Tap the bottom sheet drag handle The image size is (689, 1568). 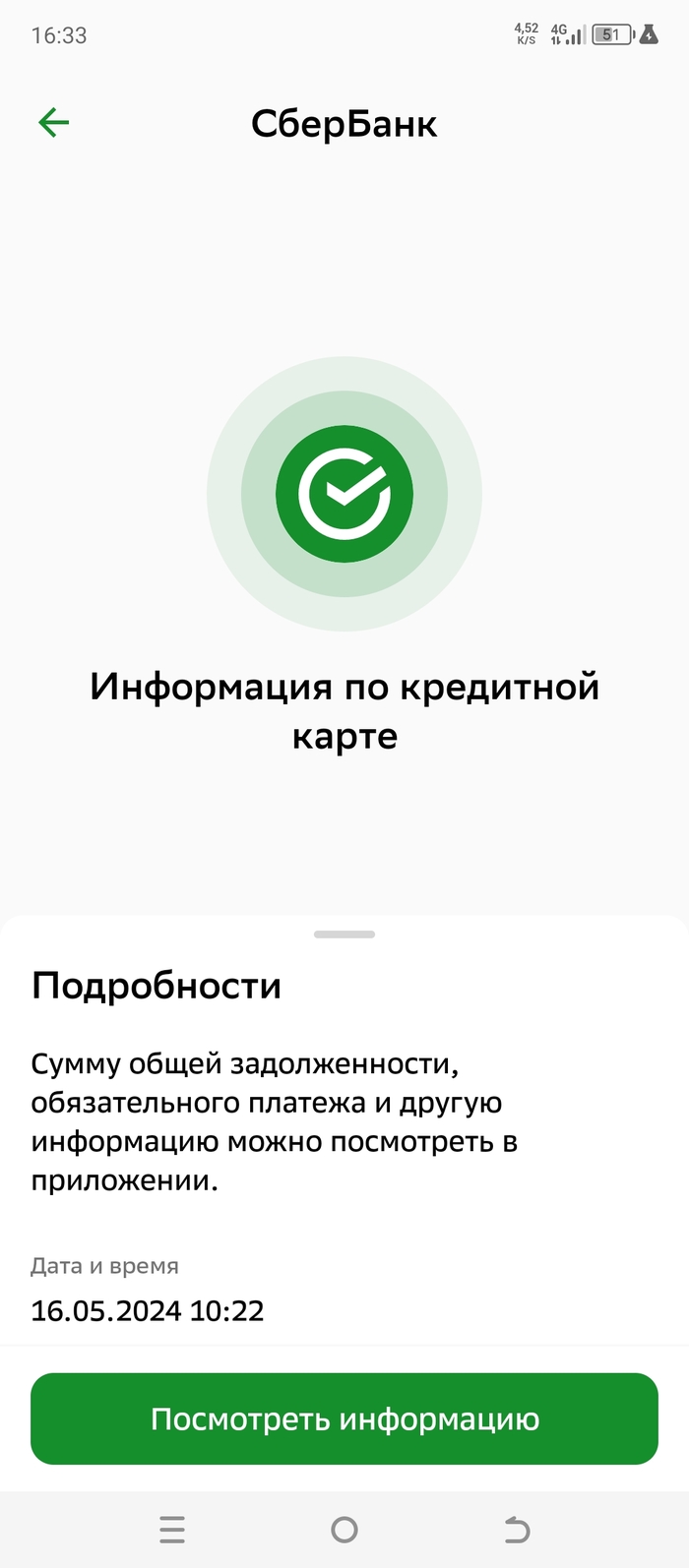pos(344,934)
